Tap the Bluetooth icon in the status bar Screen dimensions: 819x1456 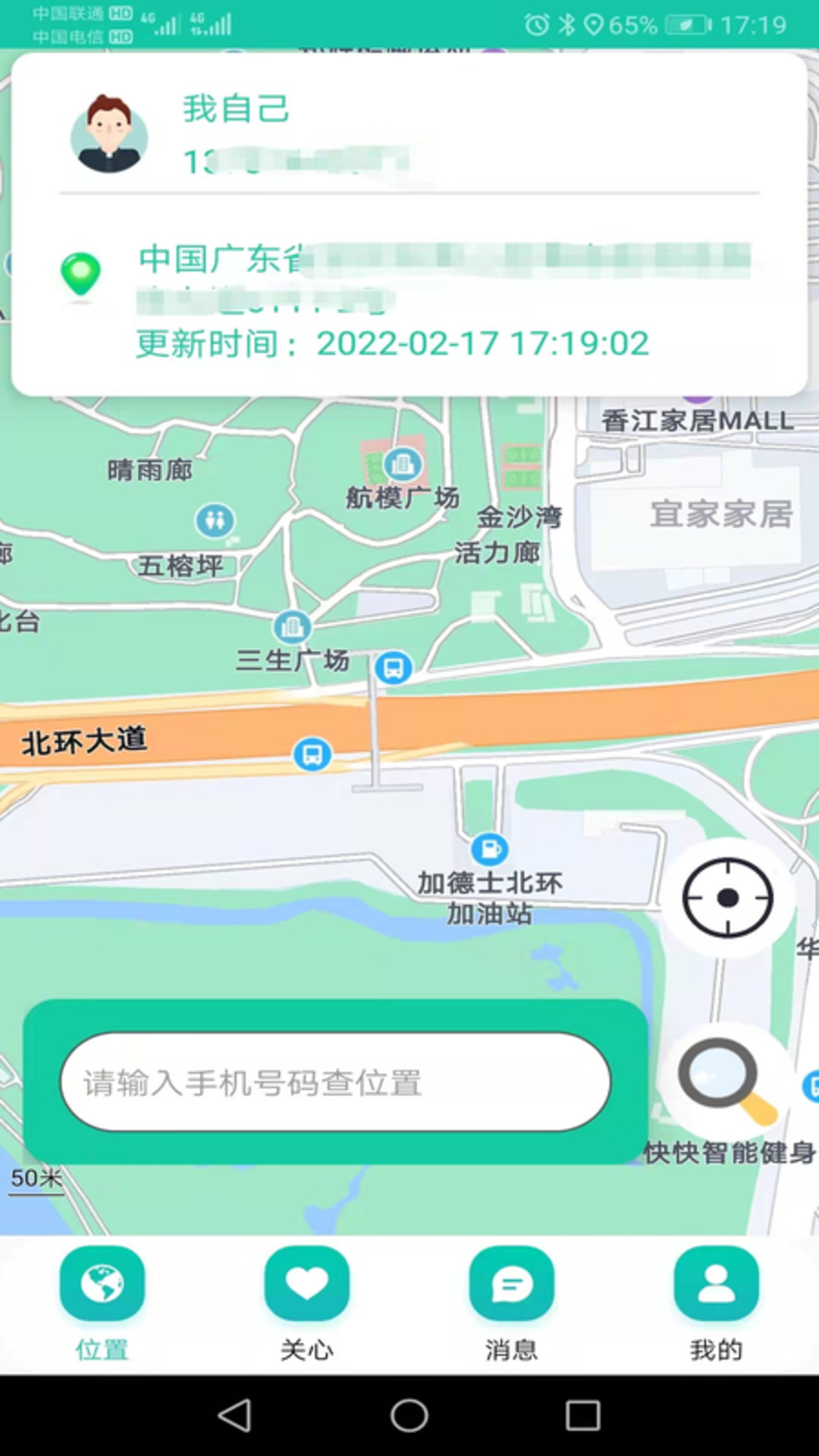click(567, 24)
